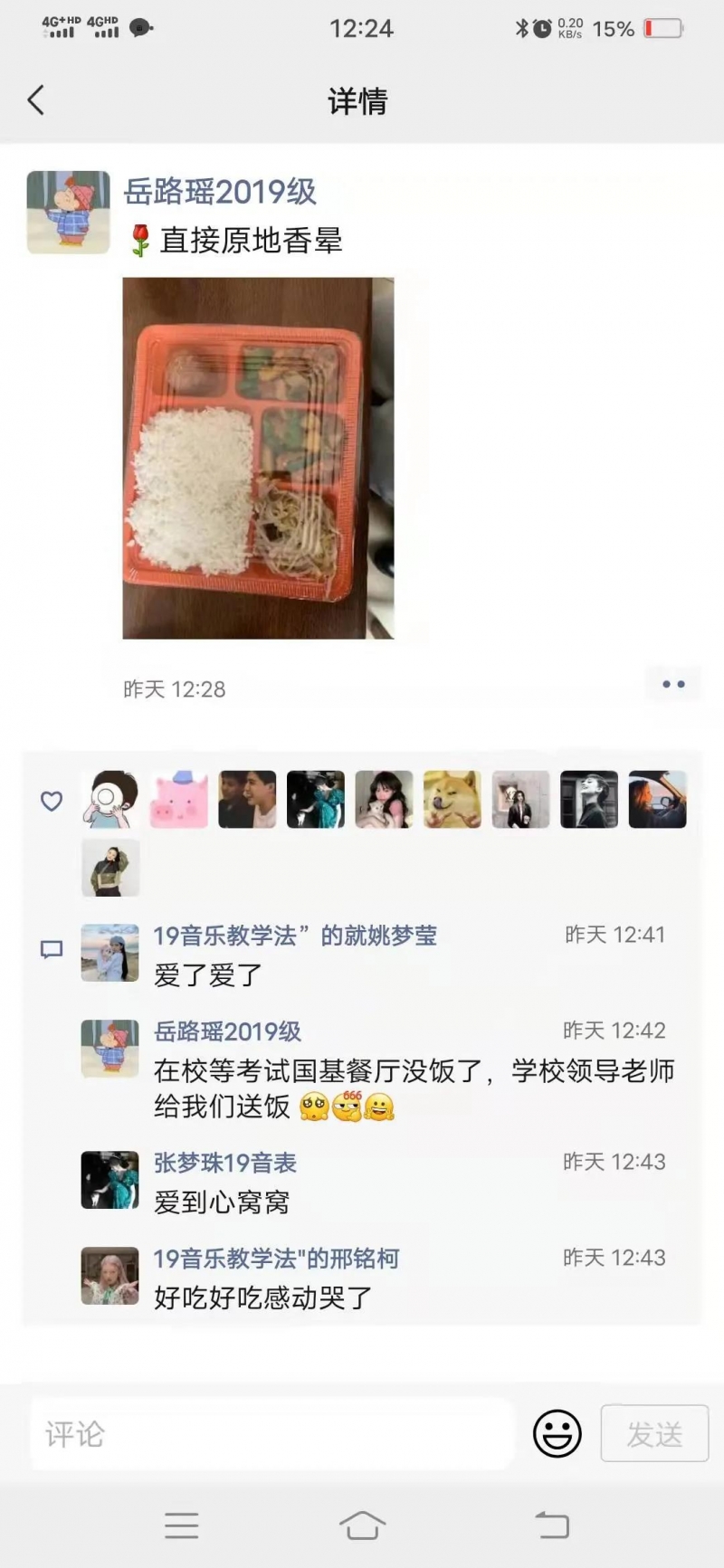Screen dimensions: 724x1568
Task: Tap the system back button in navigation bar
Action: (x=552, y=1525)
